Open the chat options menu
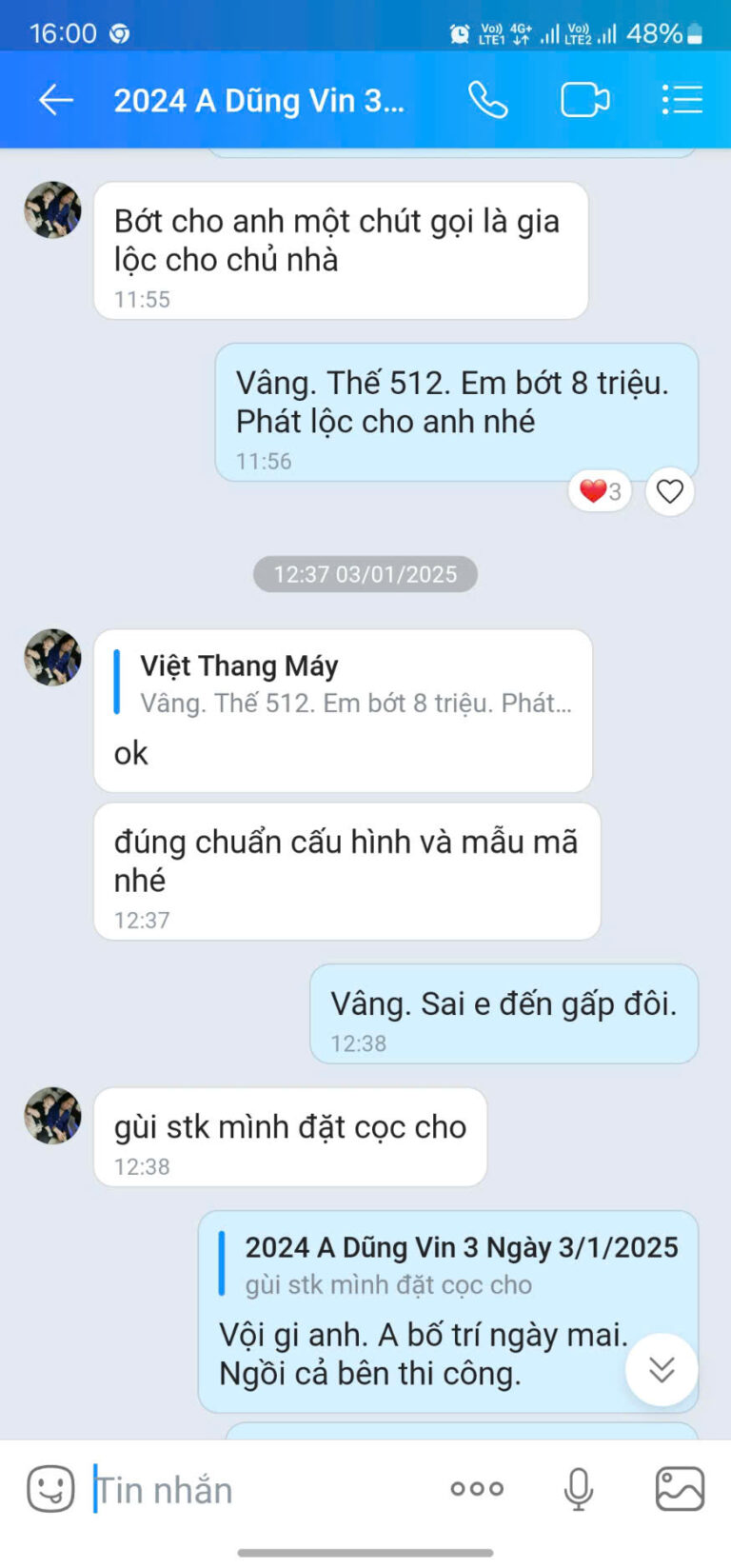This screenshot has height=1568, width=731. tap(682, 100)
